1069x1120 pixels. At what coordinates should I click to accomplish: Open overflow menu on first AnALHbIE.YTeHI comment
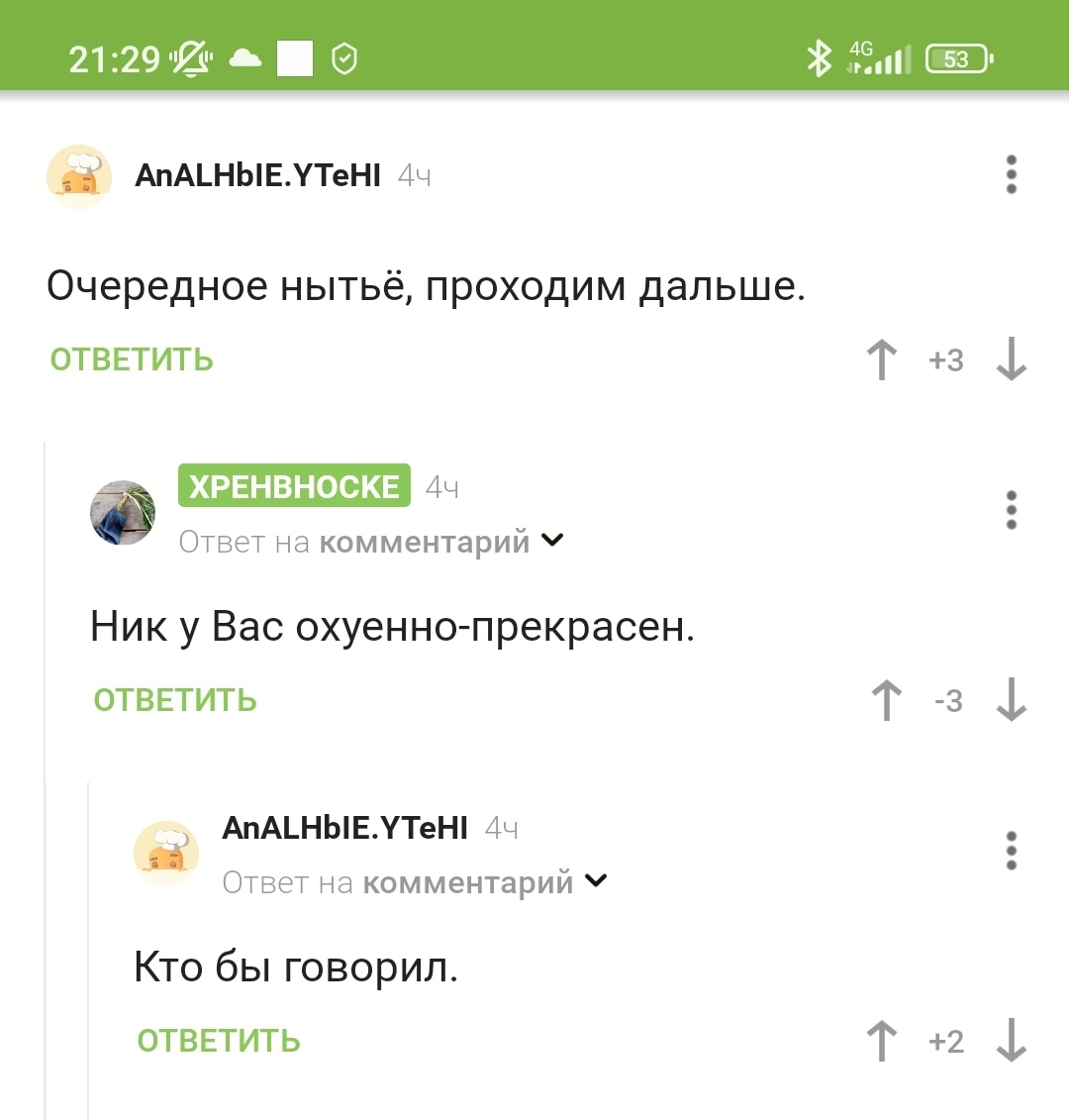pyautogui.click(x=1011, y=174)
